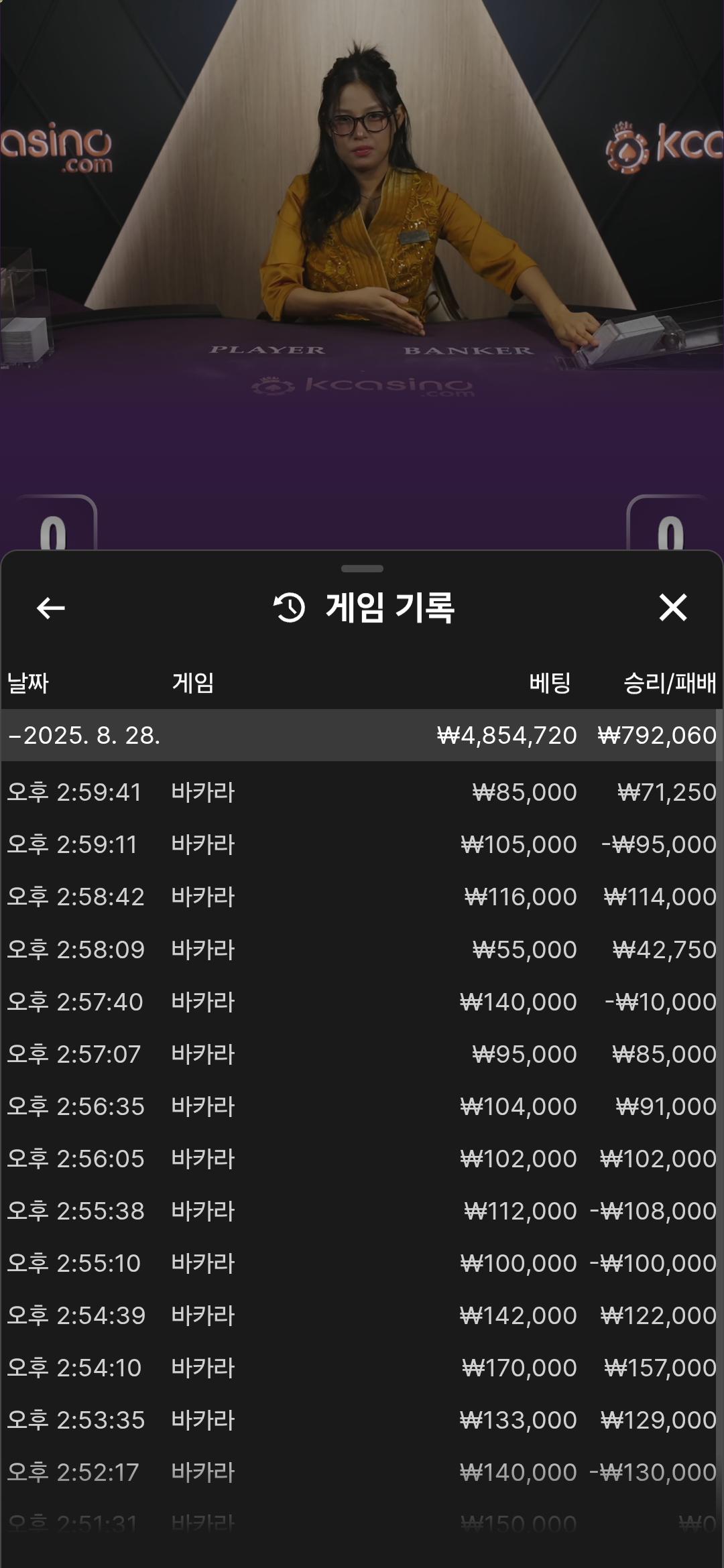Viewport: 724px width, 1568px height.
Task: Close the 게임 기록 panel
Action: pos(672,608)
